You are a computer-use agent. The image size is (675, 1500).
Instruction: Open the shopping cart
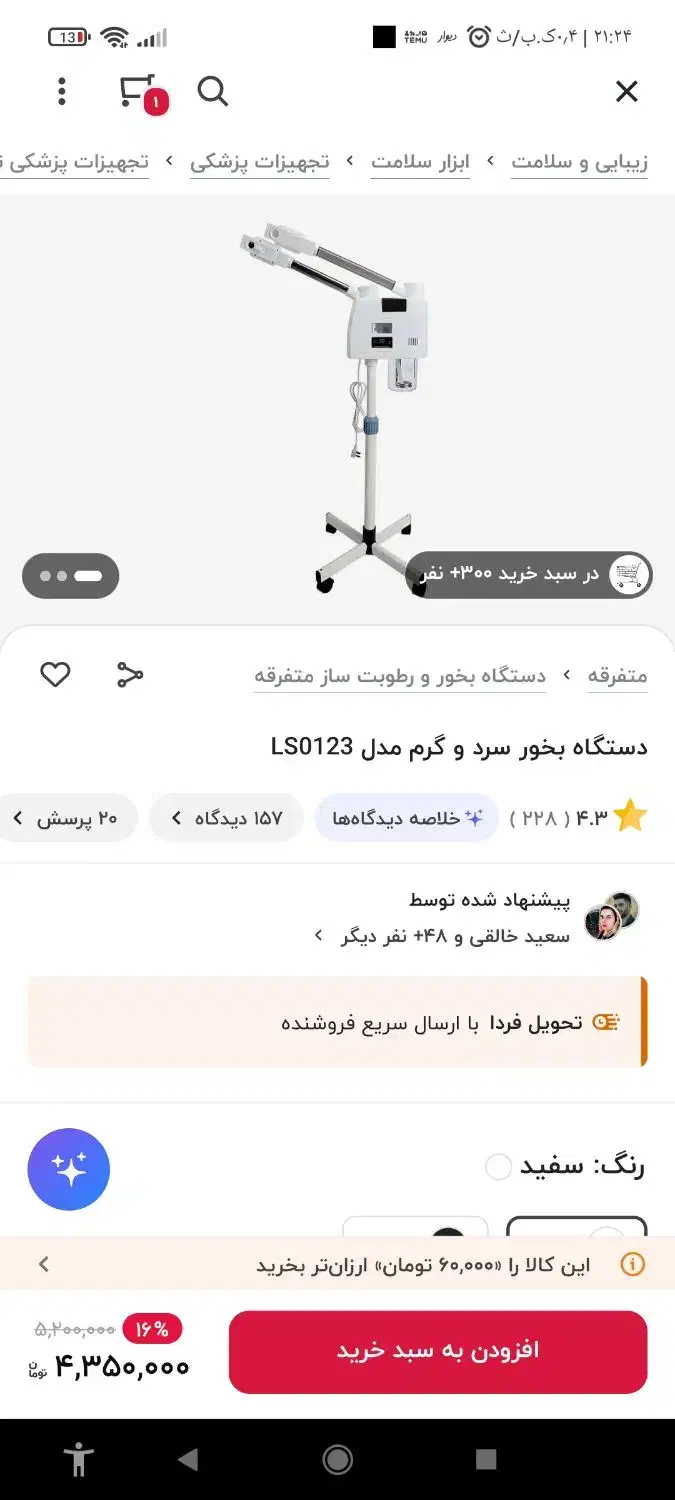click(139, 92)
